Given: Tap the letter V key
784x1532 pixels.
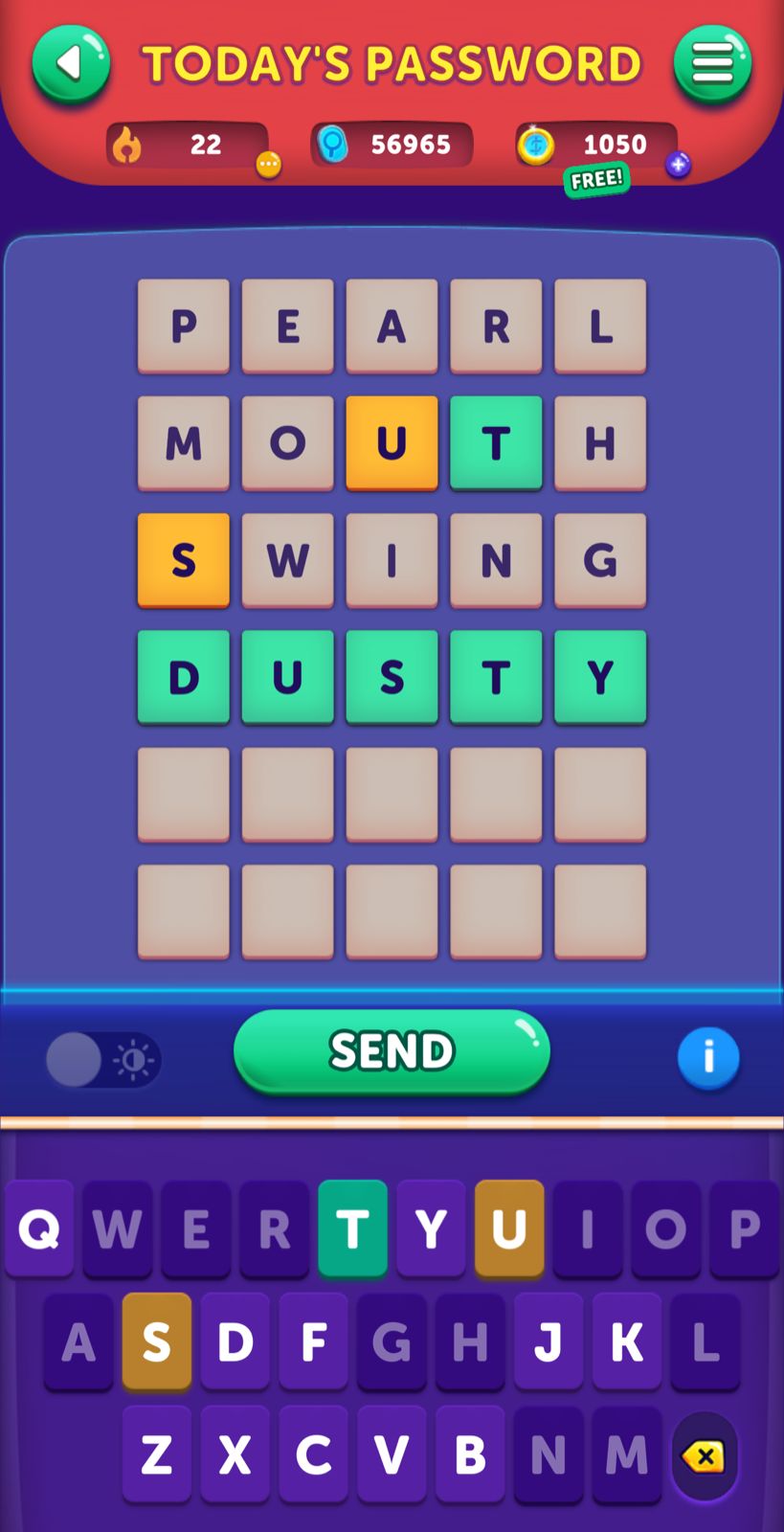Looking at the screenshot, I should (x=392, y=1454).
